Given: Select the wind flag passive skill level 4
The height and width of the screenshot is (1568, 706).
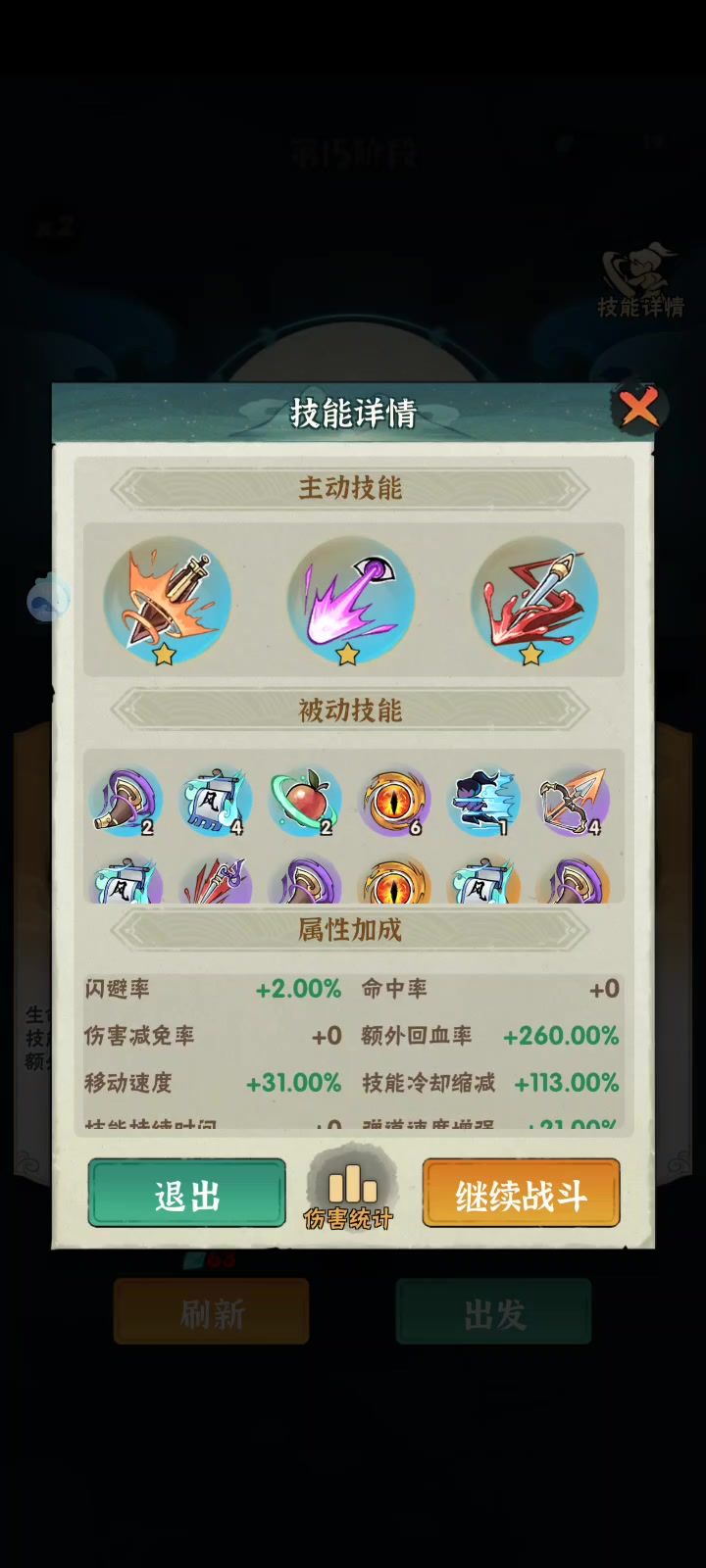Looking at the screenshot, I should click(x=215, y=801).
